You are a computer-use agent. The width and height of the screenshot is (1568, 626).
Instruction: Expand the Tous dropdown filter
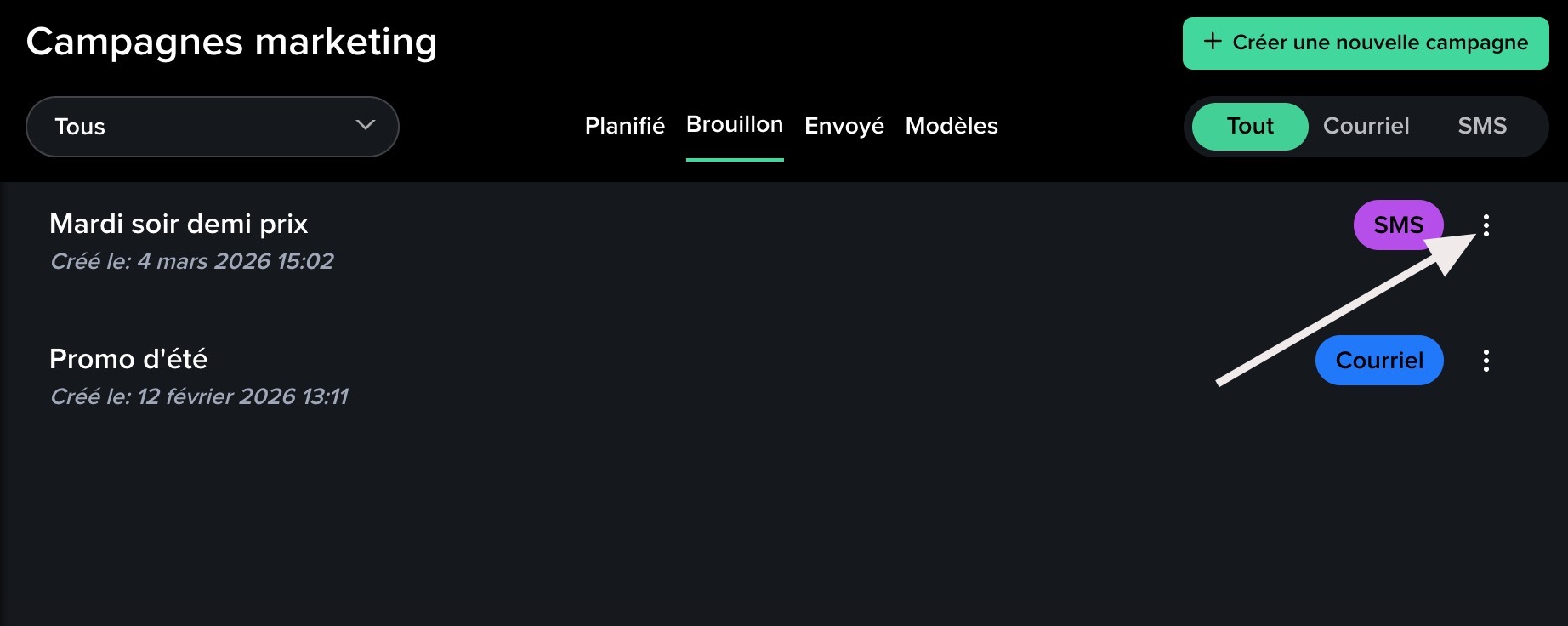(x=213, y=127)
